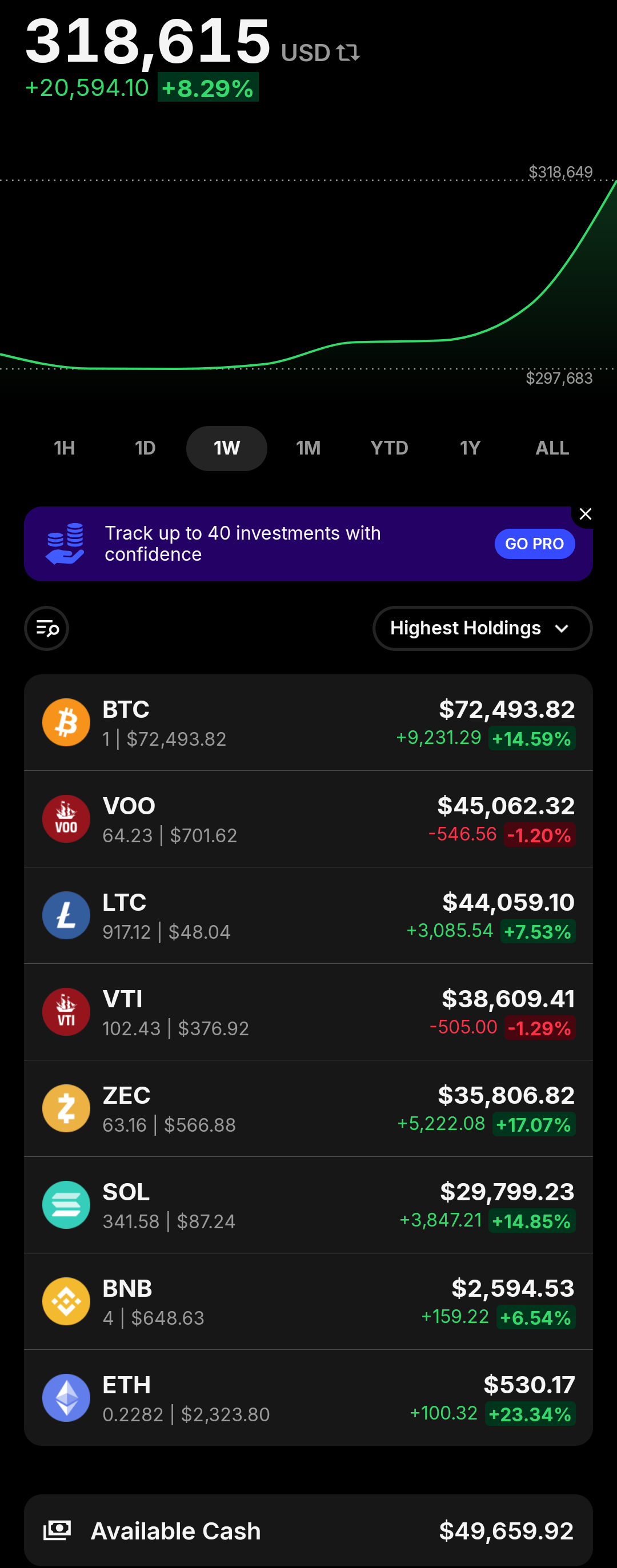Show the ALL time chart range
Viewport: 617px width, 1568px height.
tap(552, 448)
